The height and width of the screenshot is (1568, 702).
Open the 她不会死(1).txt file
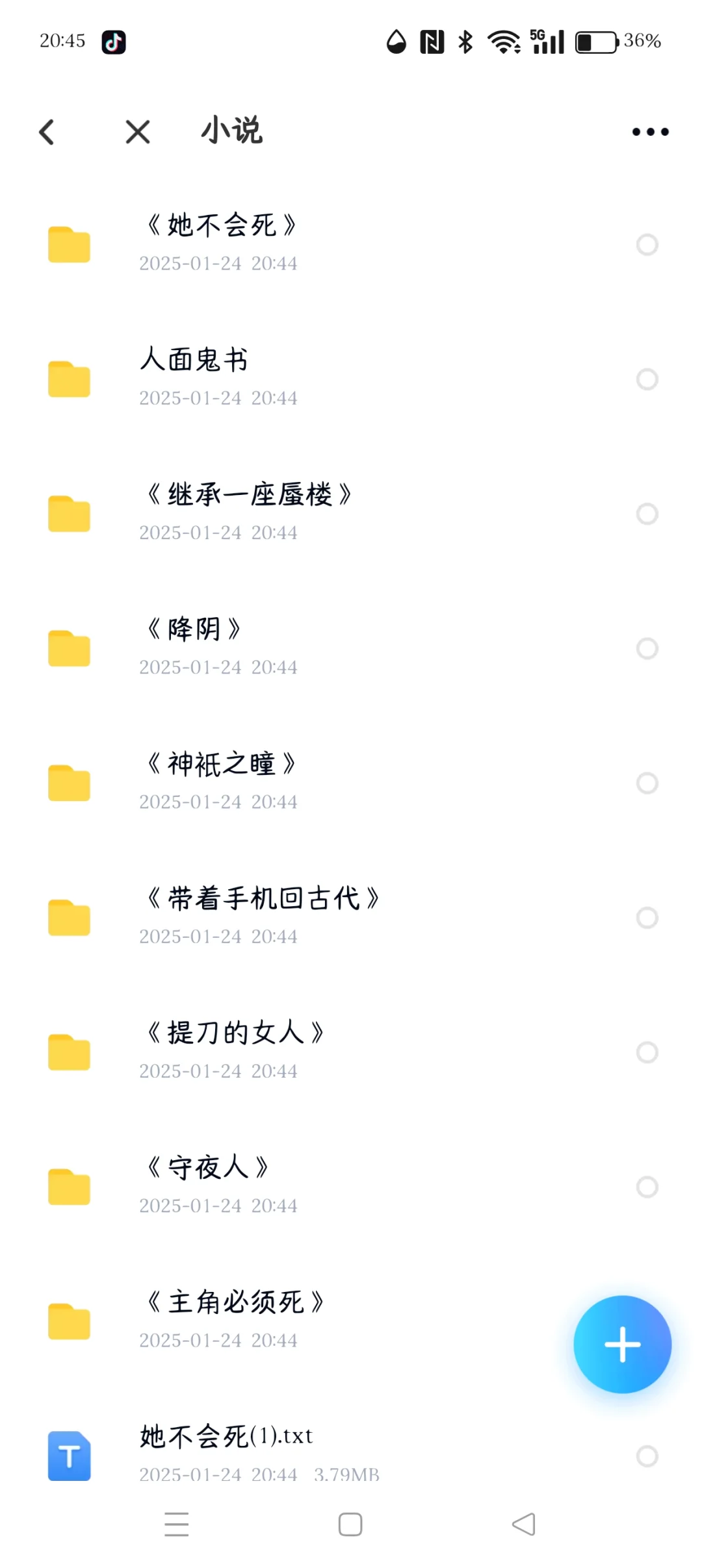pyautogui.click(x=351, y=1454)
